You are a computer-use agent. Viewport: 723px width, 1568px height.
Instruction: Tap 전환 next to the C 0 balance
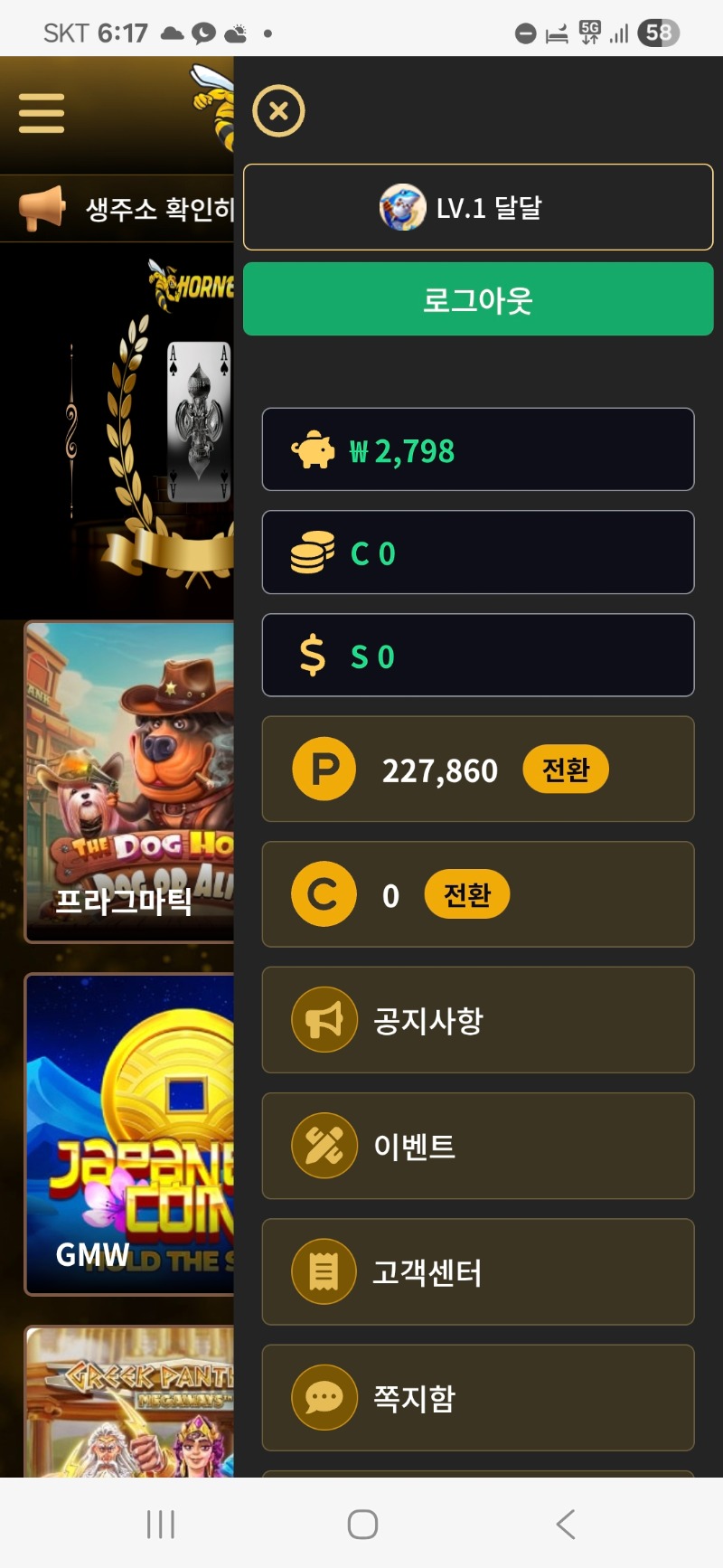pos(466,894)
